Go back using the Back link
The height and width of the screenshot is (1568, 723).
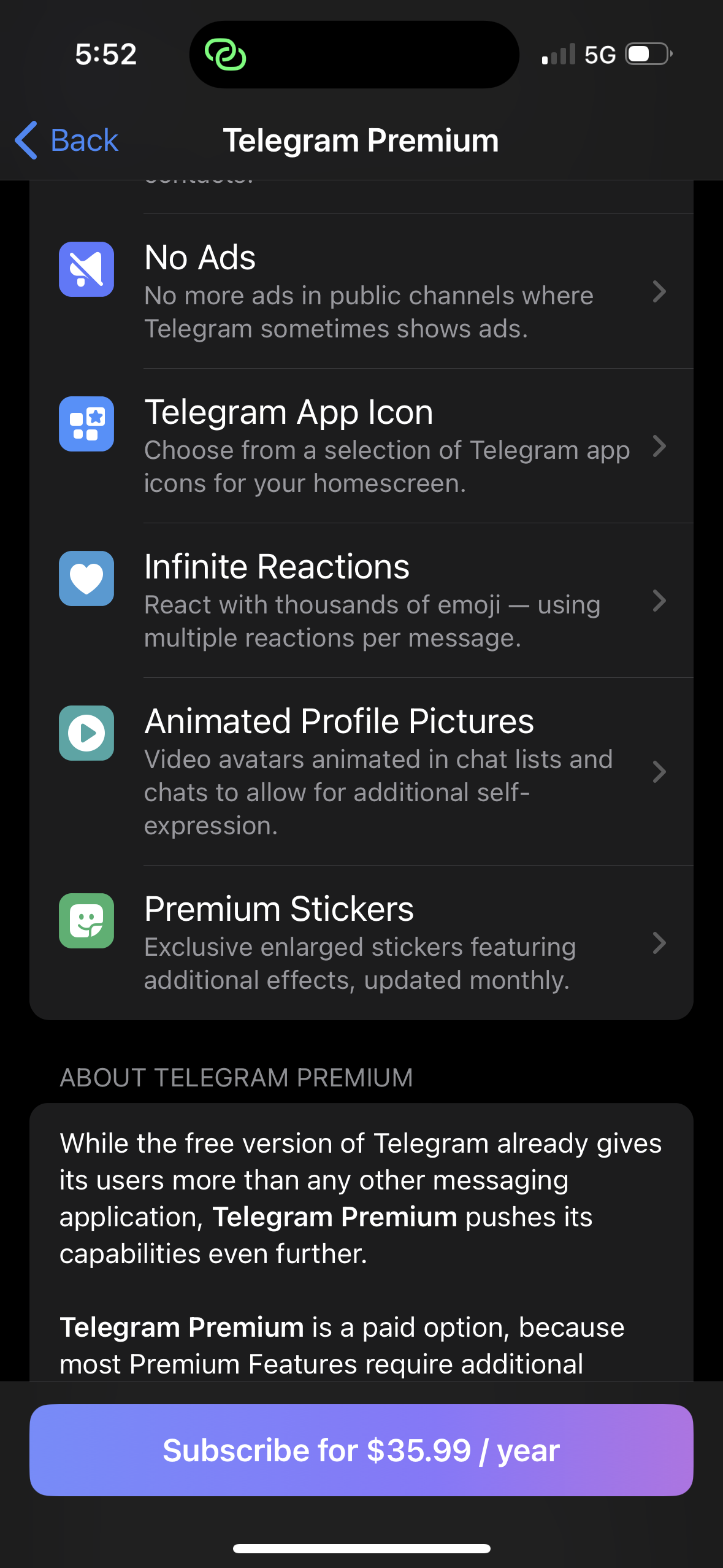click(64, 140)
